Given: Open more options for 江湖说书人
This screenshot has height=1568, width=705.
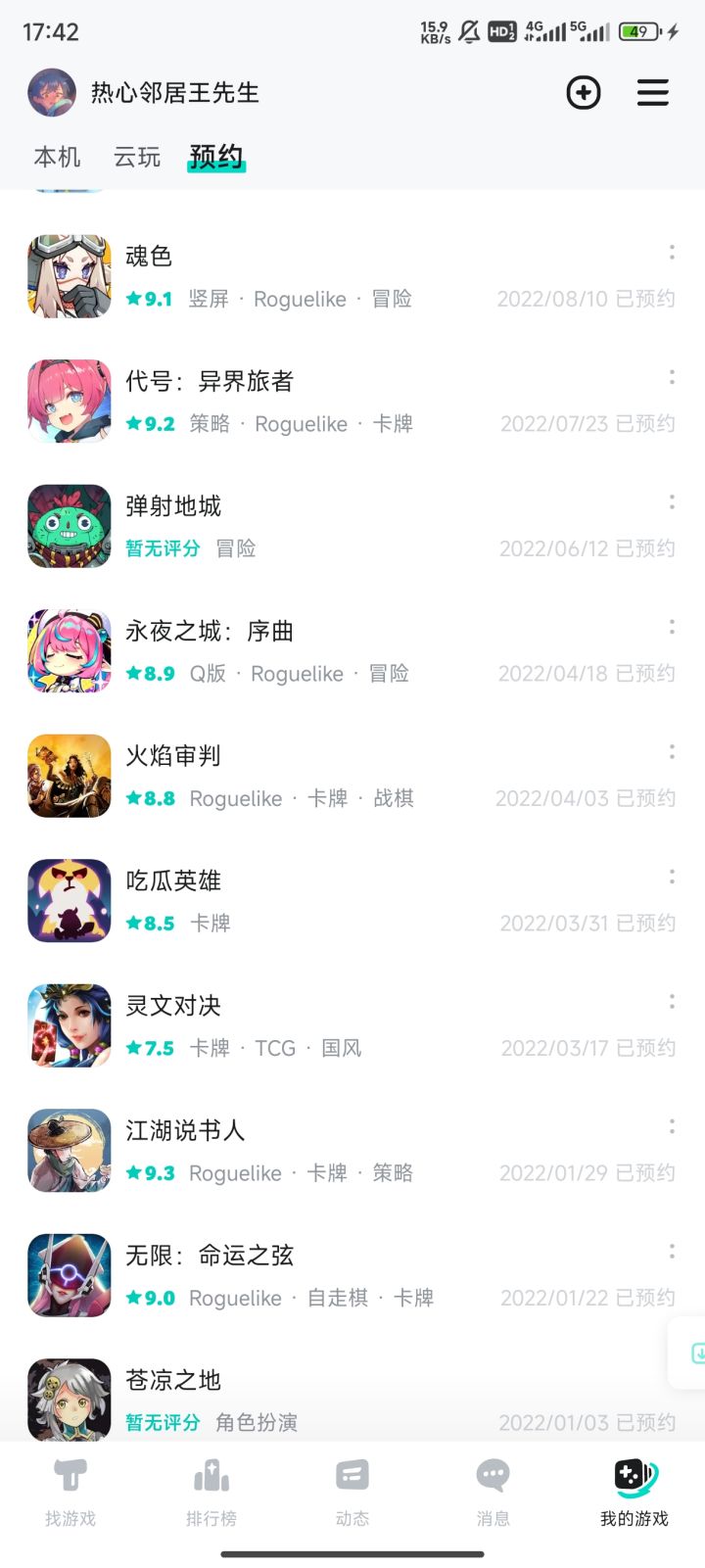Looking at the screenshot, I should pos(672,1126).
